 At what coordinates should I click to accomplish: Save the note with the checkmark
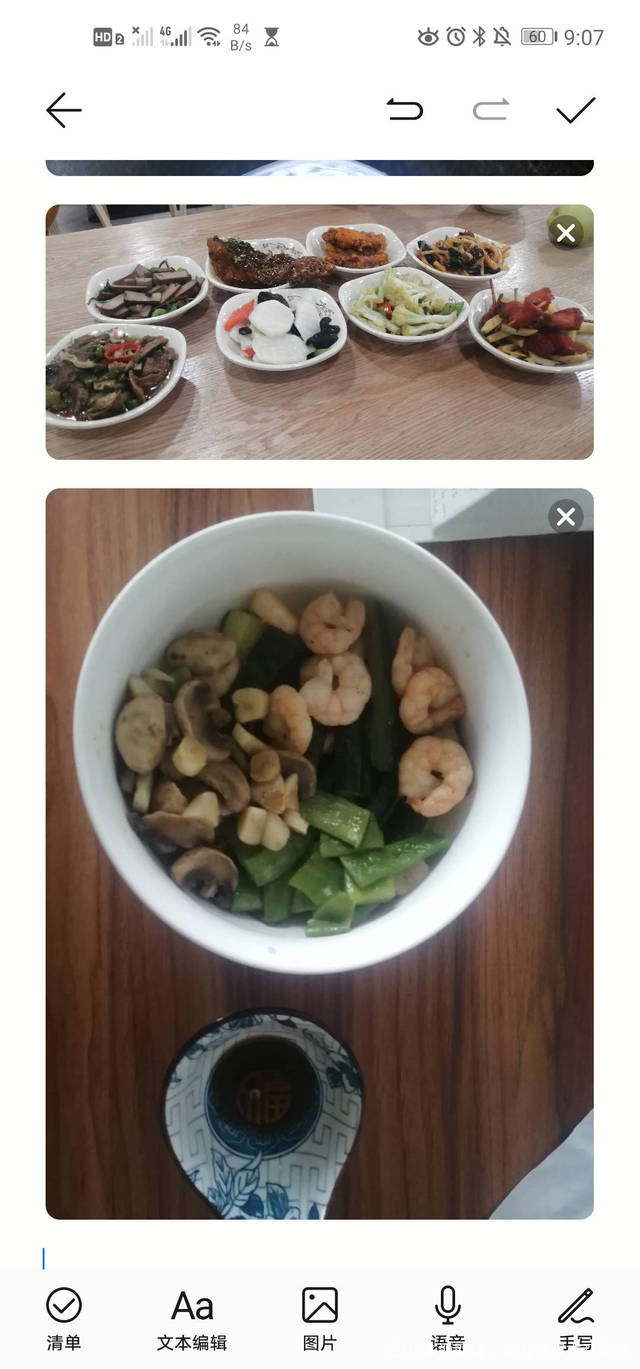click(x=576, y=110)
